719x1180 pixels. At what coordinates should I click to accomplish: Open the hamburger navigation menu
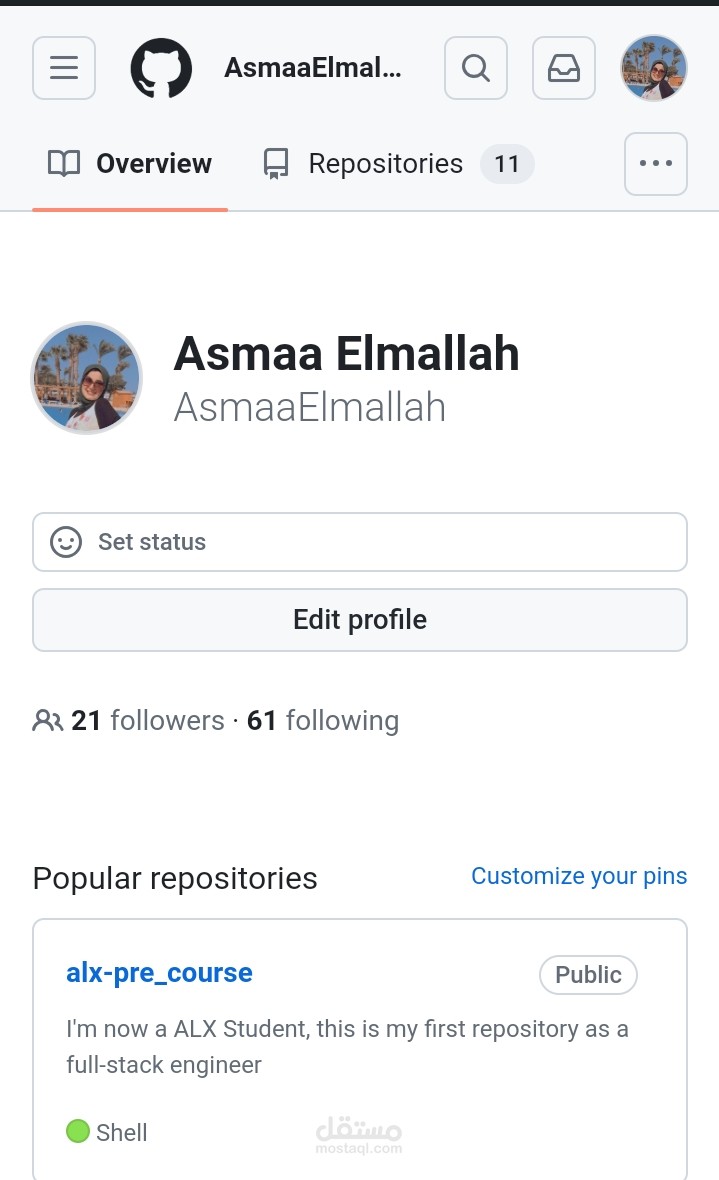[x=64, y=68]
